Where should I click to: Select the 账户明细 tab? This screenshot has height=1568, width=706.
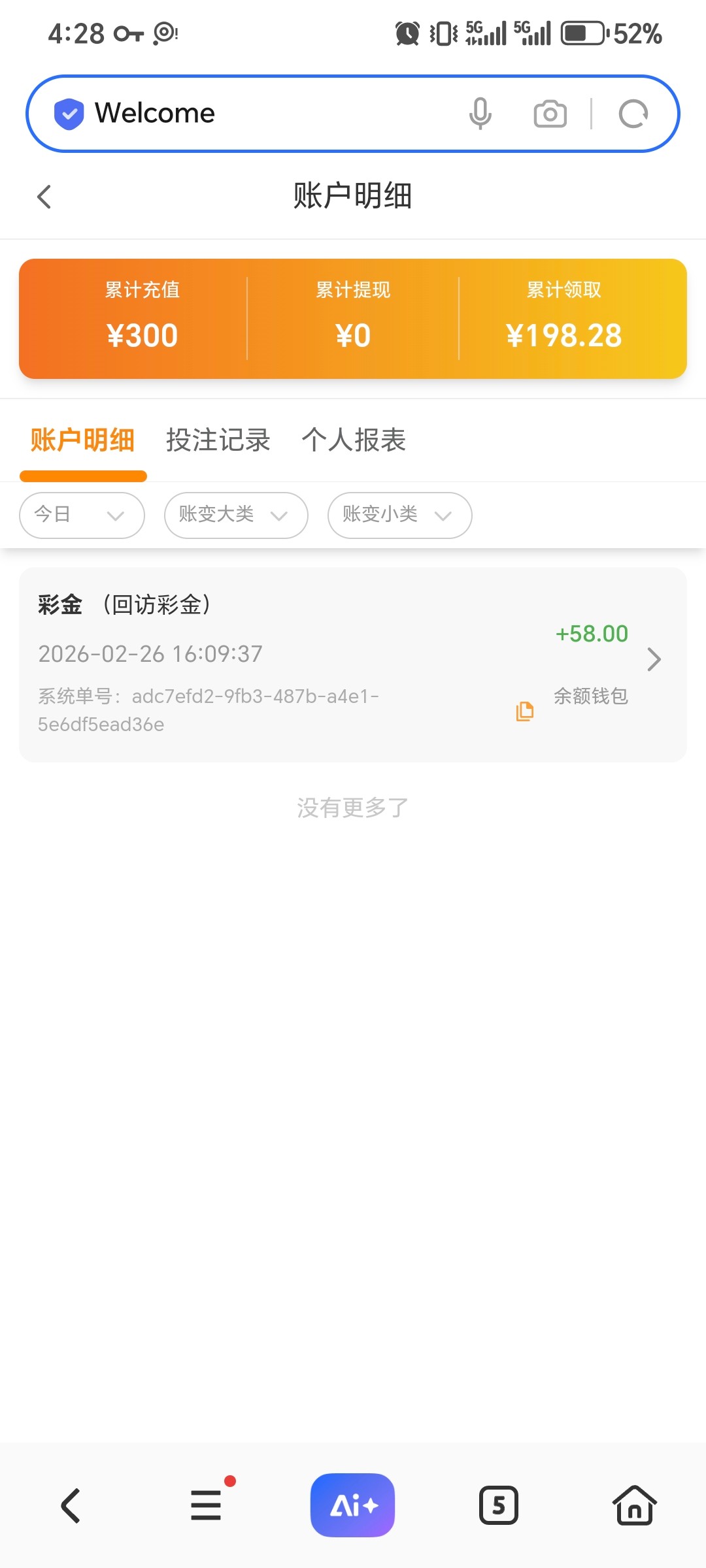tap(82, 440)
